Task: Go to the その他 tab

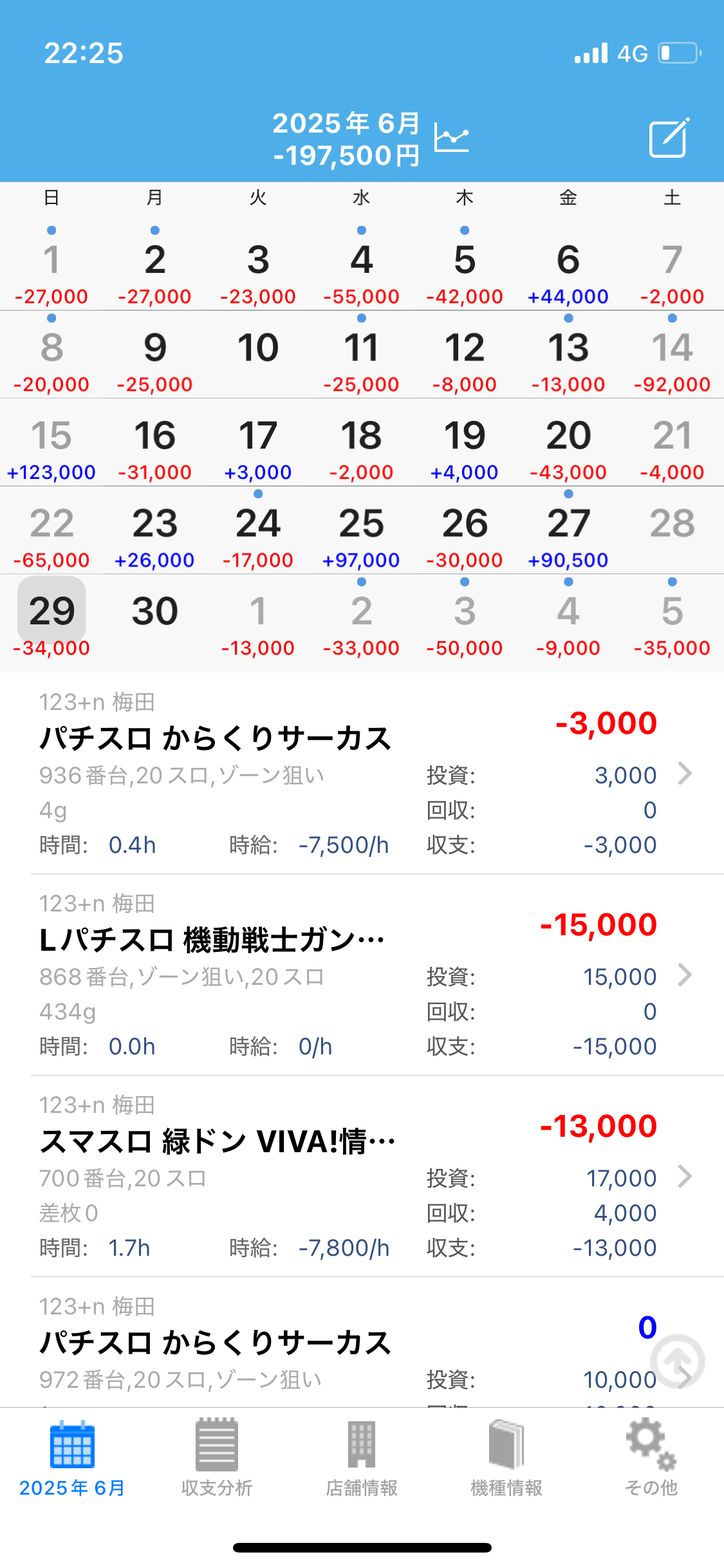Action: [x=651, y=1457]
